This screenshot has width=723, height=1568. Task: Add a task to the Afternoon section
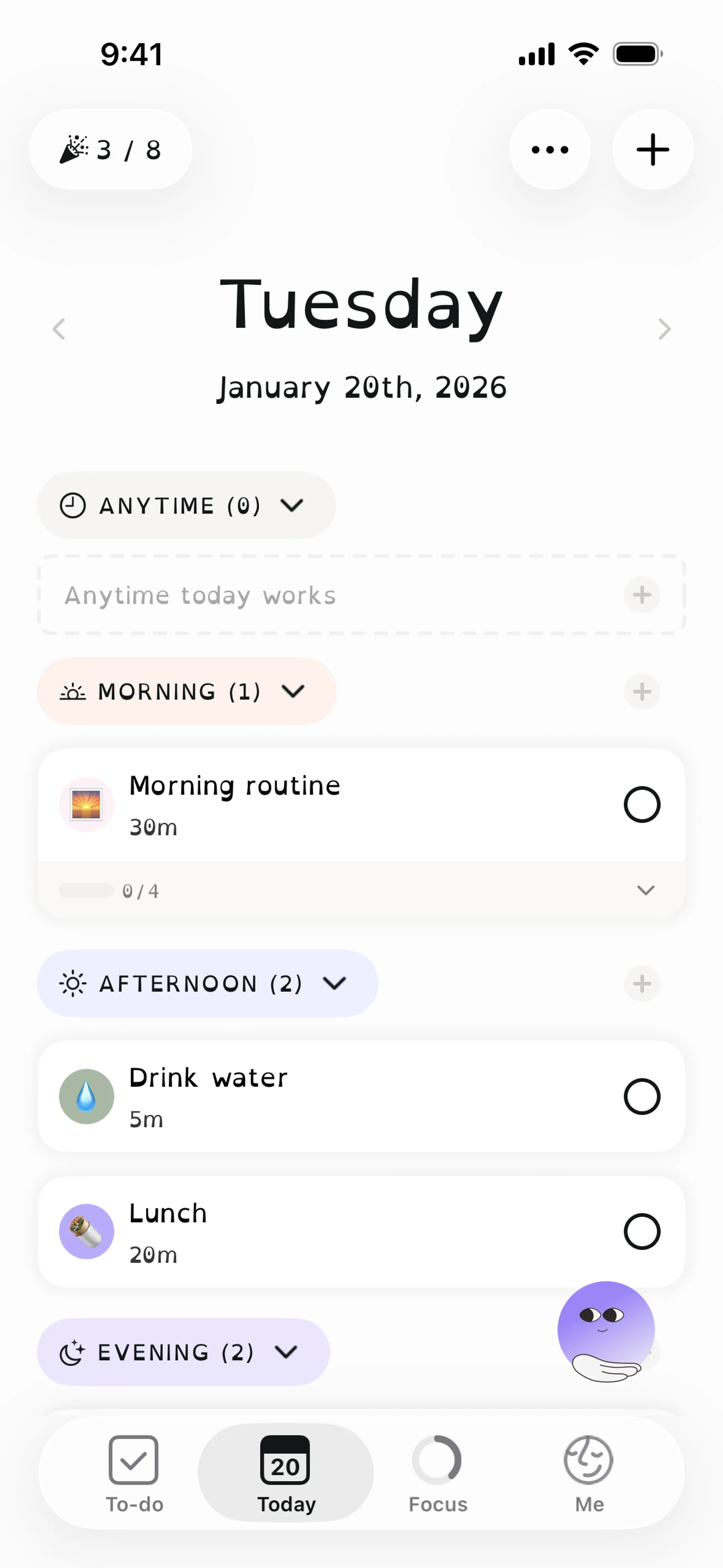641,984
